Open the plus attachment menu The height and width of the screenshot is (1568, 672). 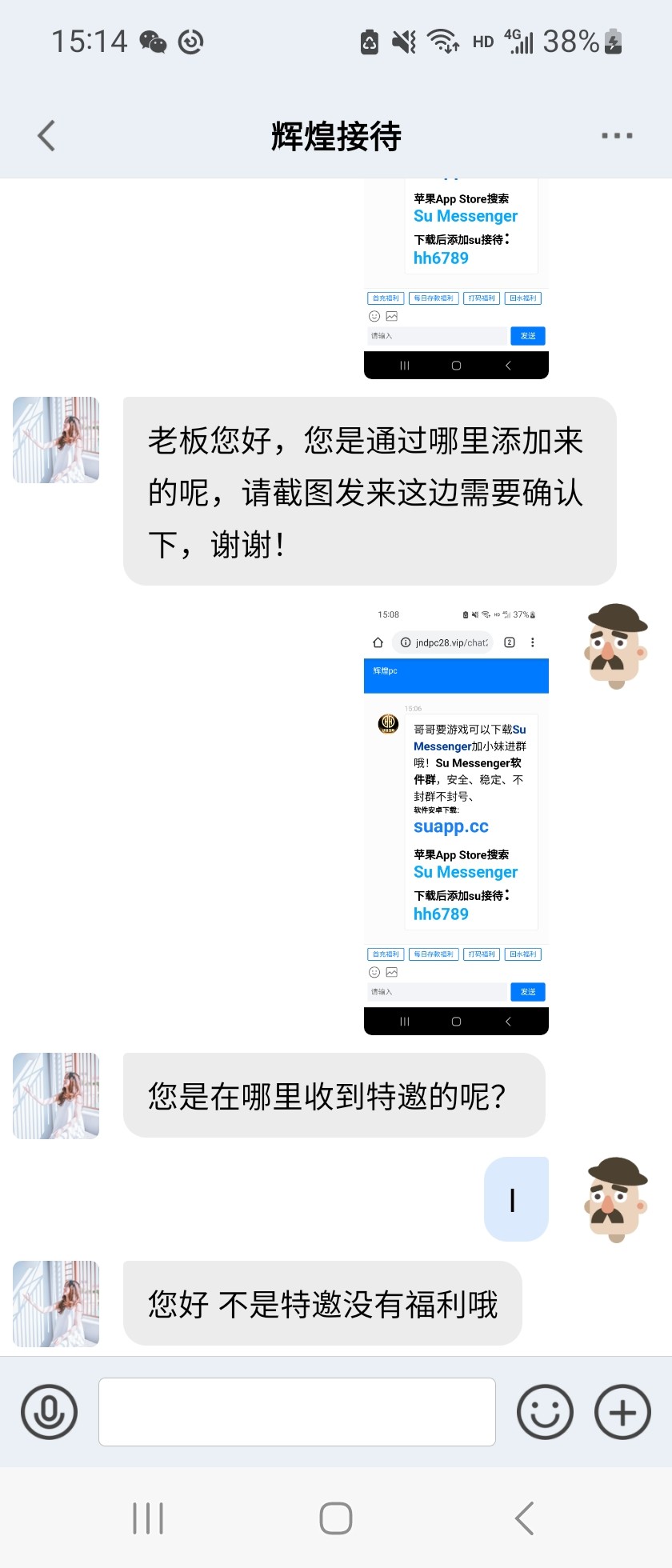(x=622, y=1412)
